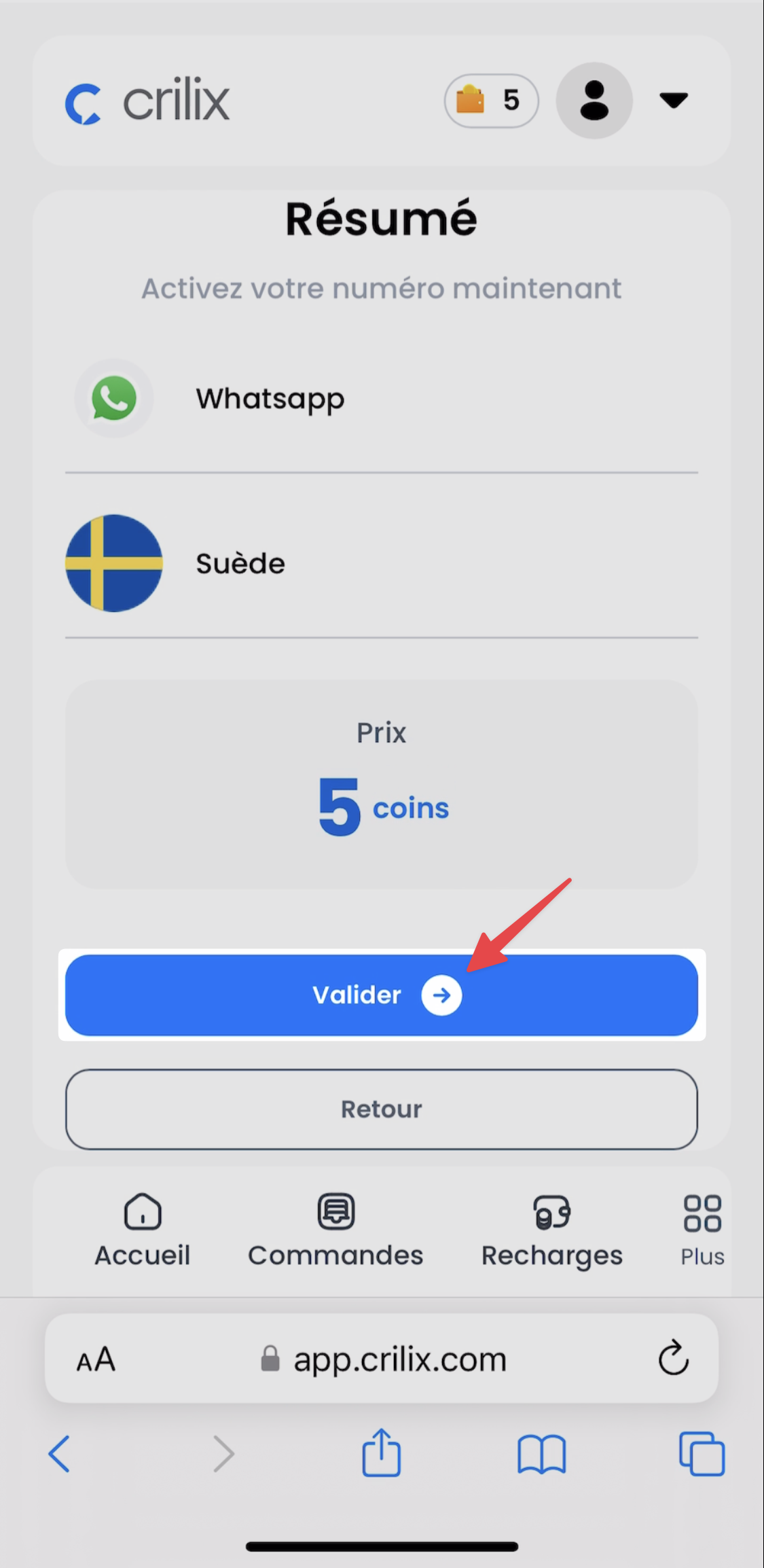Select the app.crilix.com address bar
Viewport: 764px width, 1568px height.
[x=383, y=1359]
